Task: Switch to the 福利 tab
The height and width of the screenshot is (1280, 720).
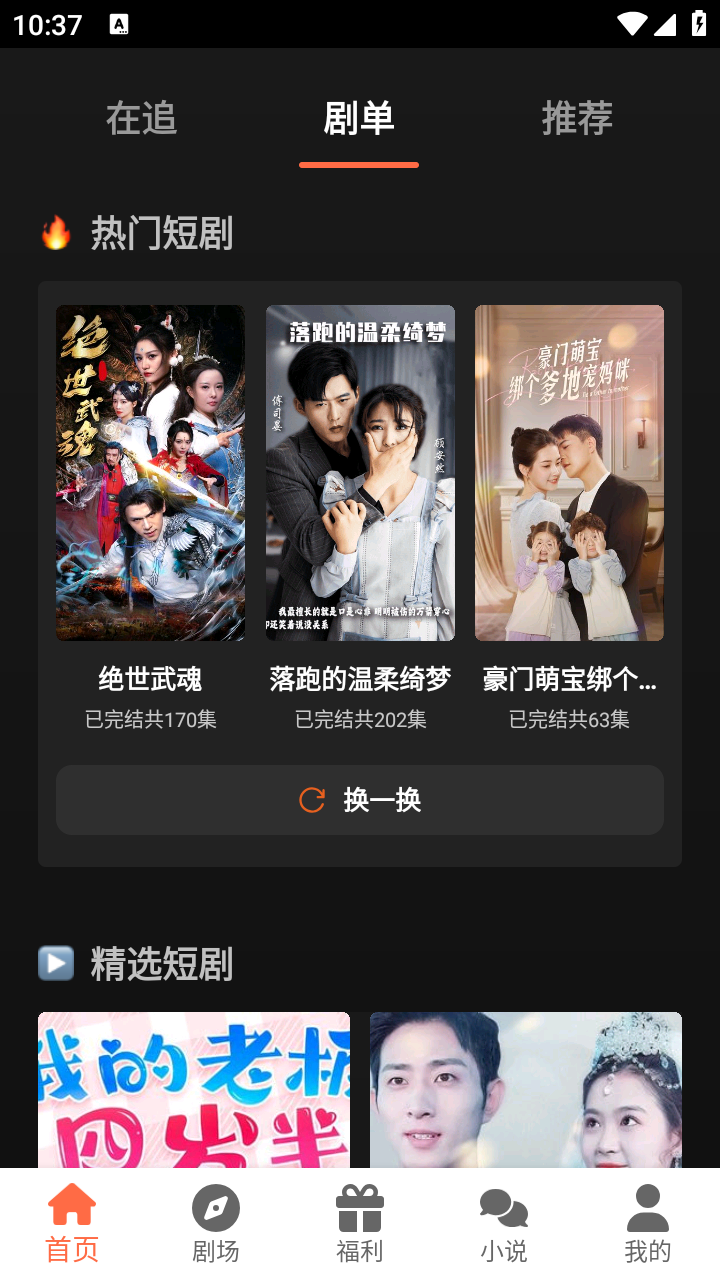Action: pyautogui.click(x=360, y=1224)
